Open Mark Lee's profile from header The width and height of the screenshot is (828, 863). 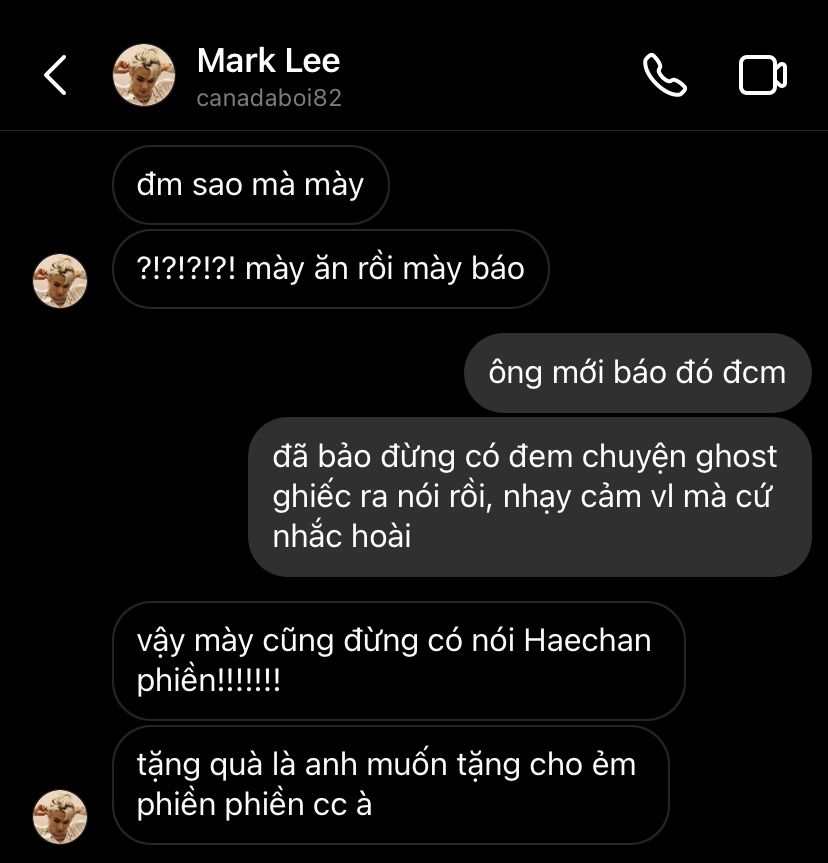(268, 75)
